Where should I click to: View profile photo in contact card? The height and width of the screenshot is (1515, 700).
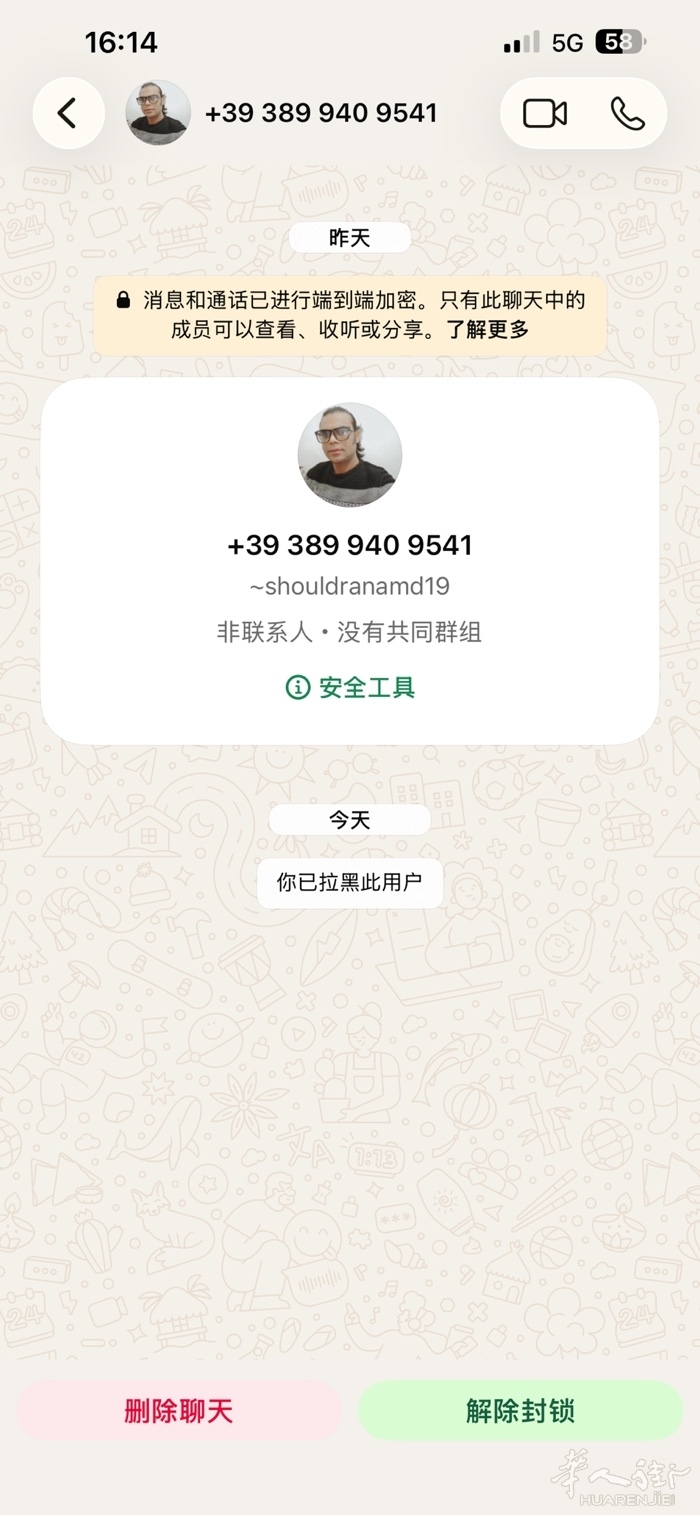pyautogui.click(x=350, y=455)
